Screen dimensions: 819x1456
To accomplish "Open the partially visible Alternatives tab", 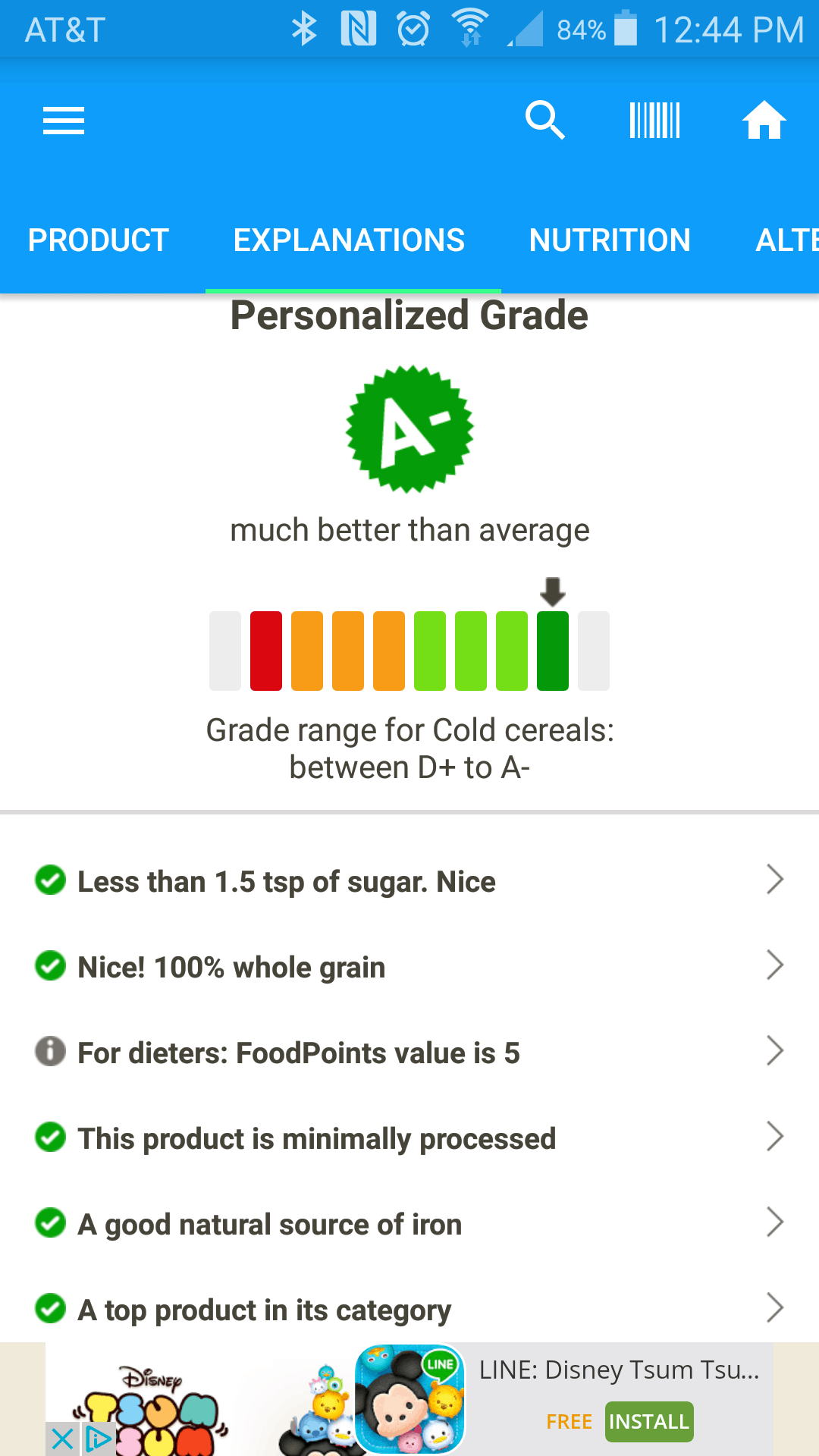I will click(787, 240).
